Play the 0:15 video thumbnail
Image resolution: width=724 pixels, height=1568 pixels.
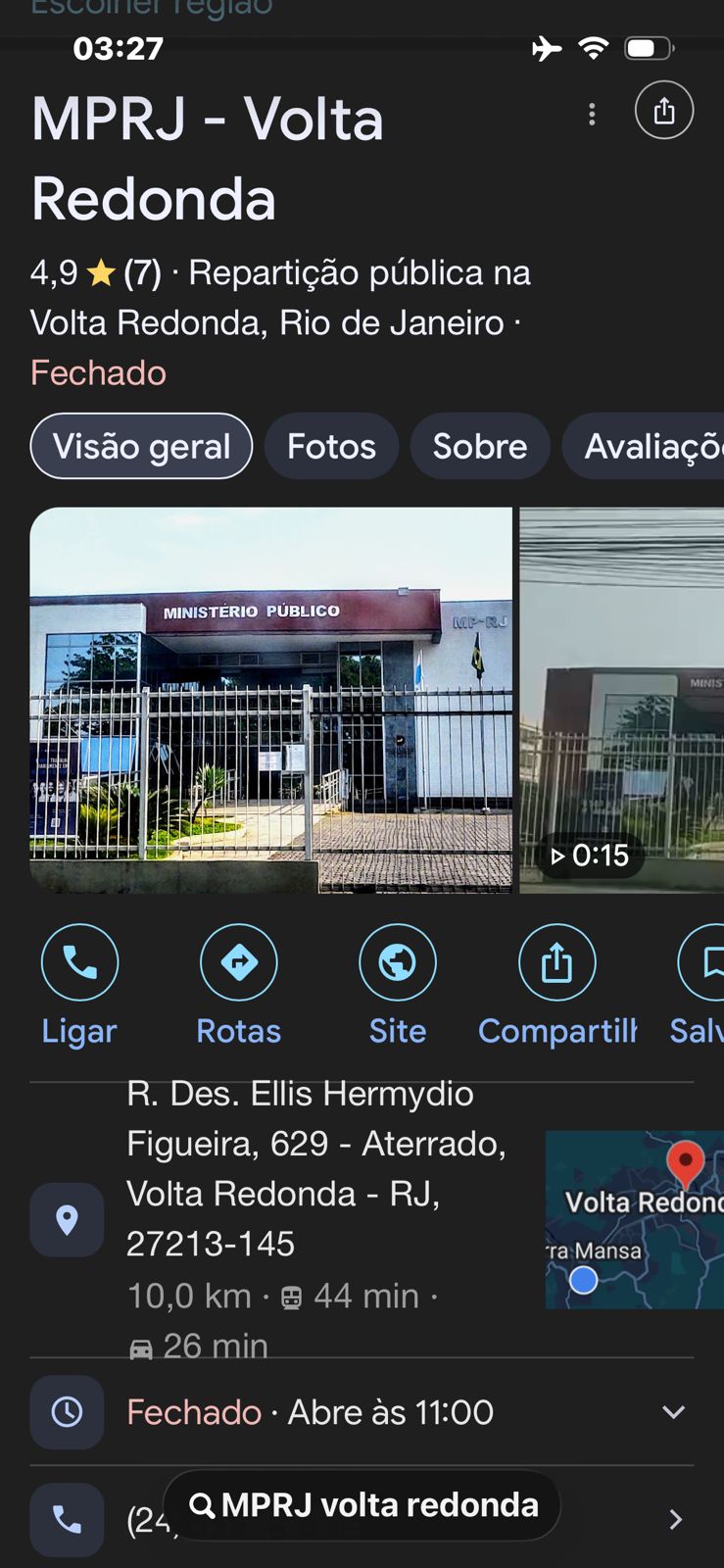click(621, 700)
